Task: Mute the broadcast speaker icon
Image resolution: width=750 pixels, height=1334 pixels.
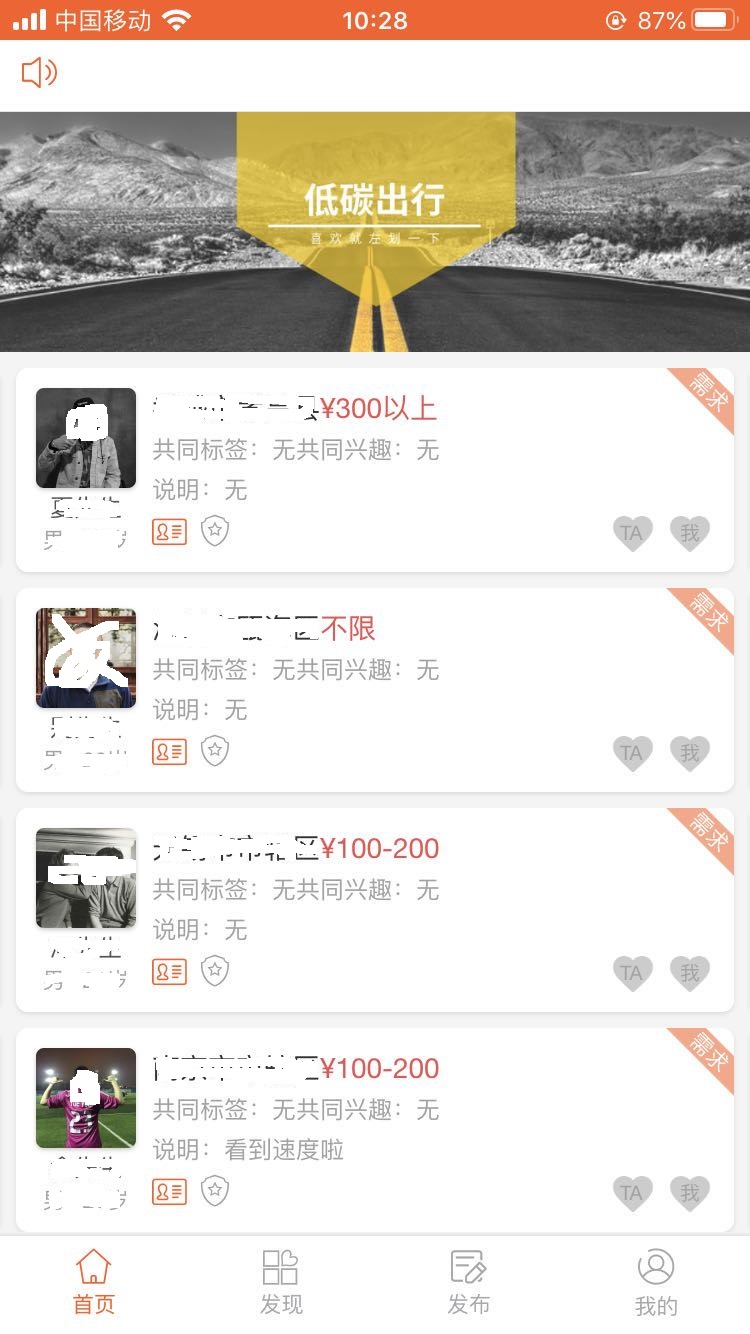Action: click(x=40, y=74)
